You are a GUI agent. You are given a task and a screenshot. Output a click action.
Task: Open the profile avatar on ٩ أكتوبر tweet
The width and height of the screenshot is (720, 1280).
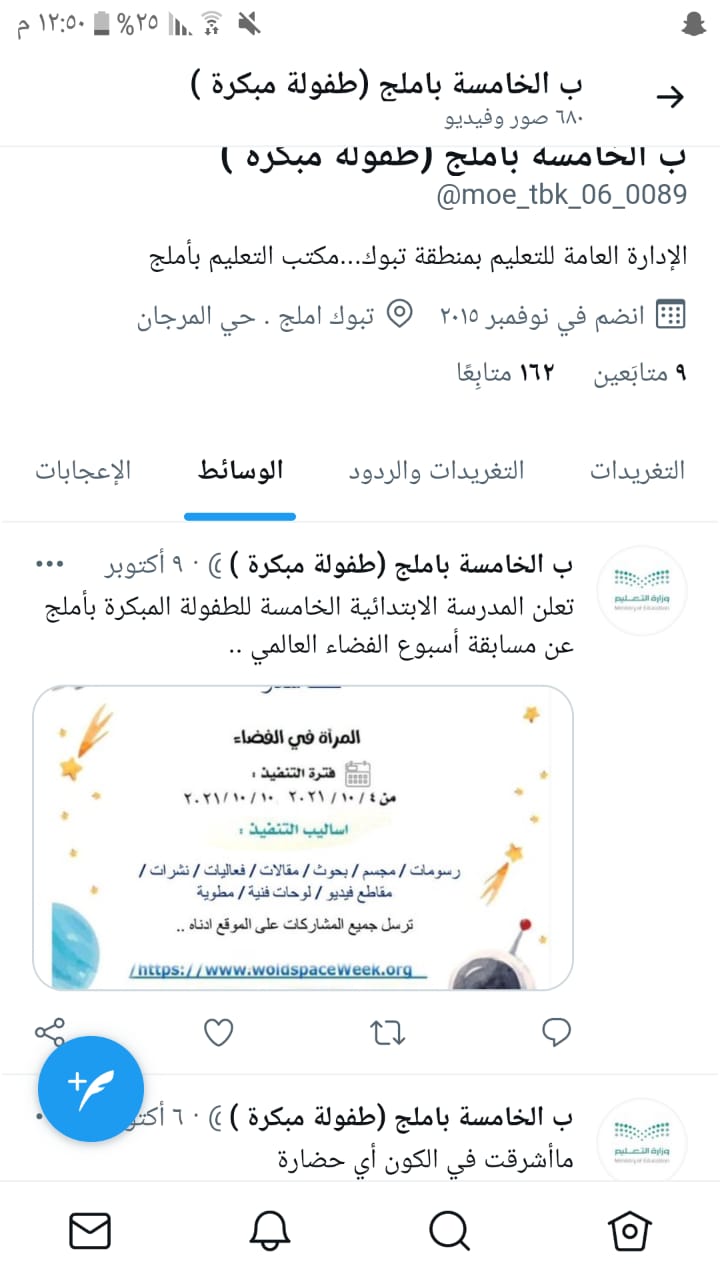click(x=642, y=590)
